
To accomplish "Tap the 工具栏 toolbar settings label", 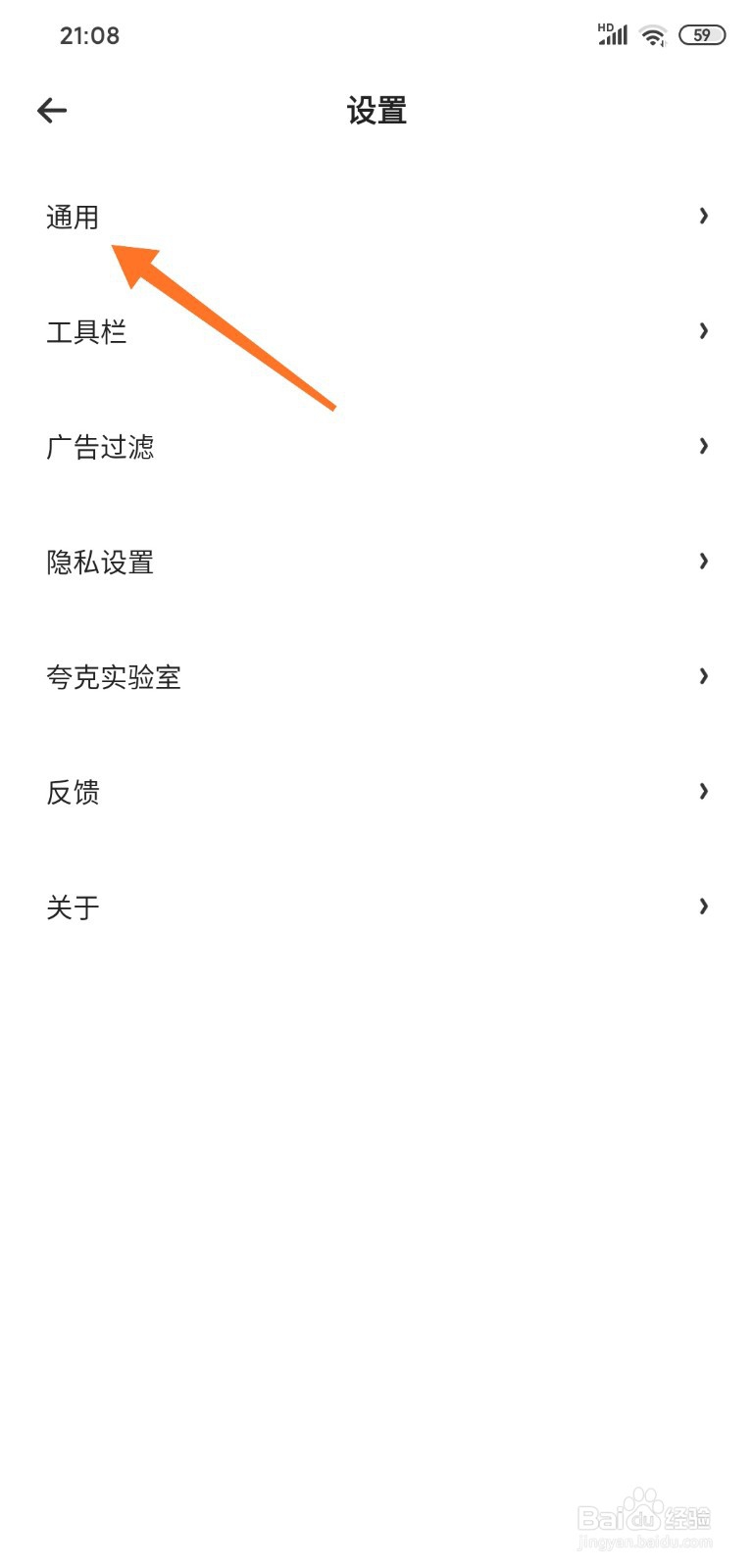I will pyautogui.click(x=87, y=331).
